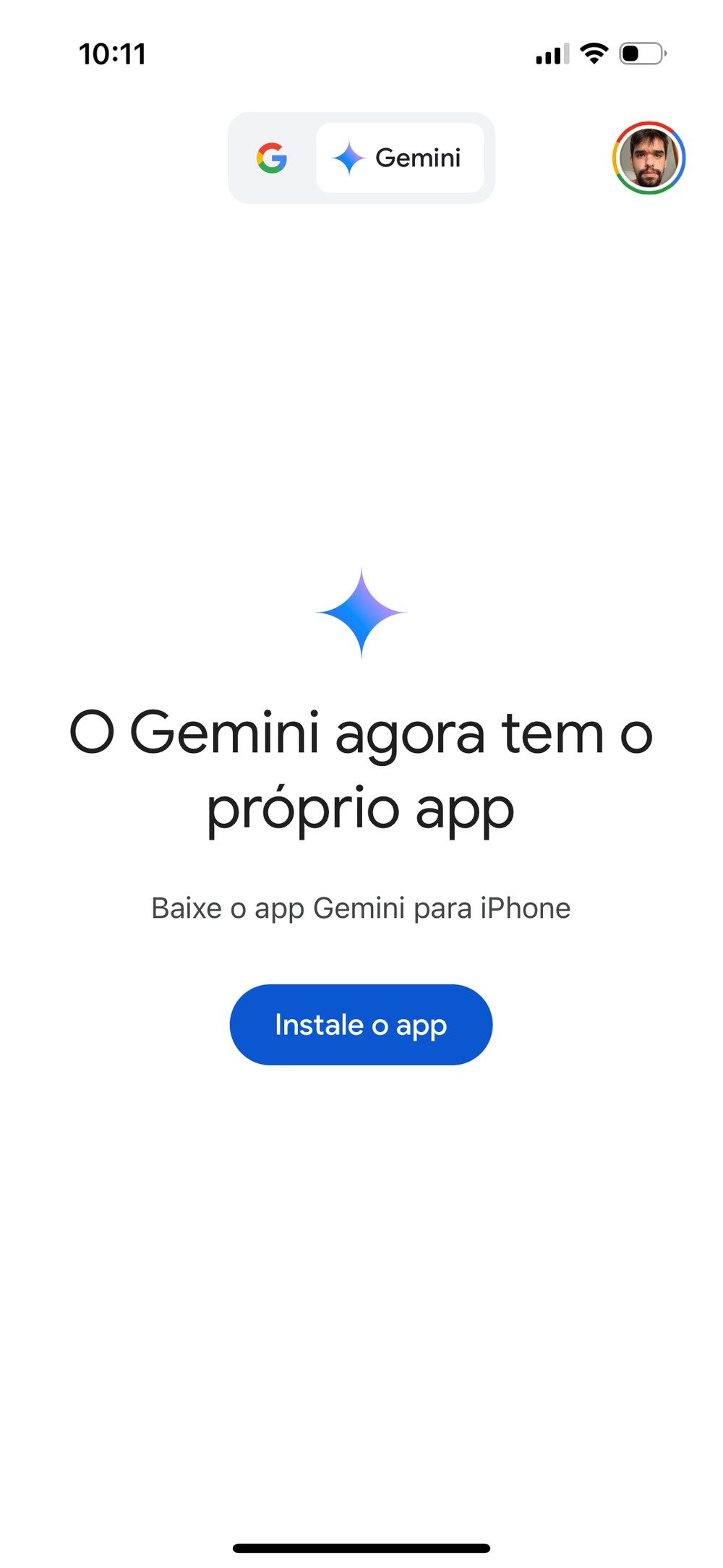The height and width of the screenshot is (1568, 723).
Task: Tap Instale o app button
Action: coord(361,1024)
